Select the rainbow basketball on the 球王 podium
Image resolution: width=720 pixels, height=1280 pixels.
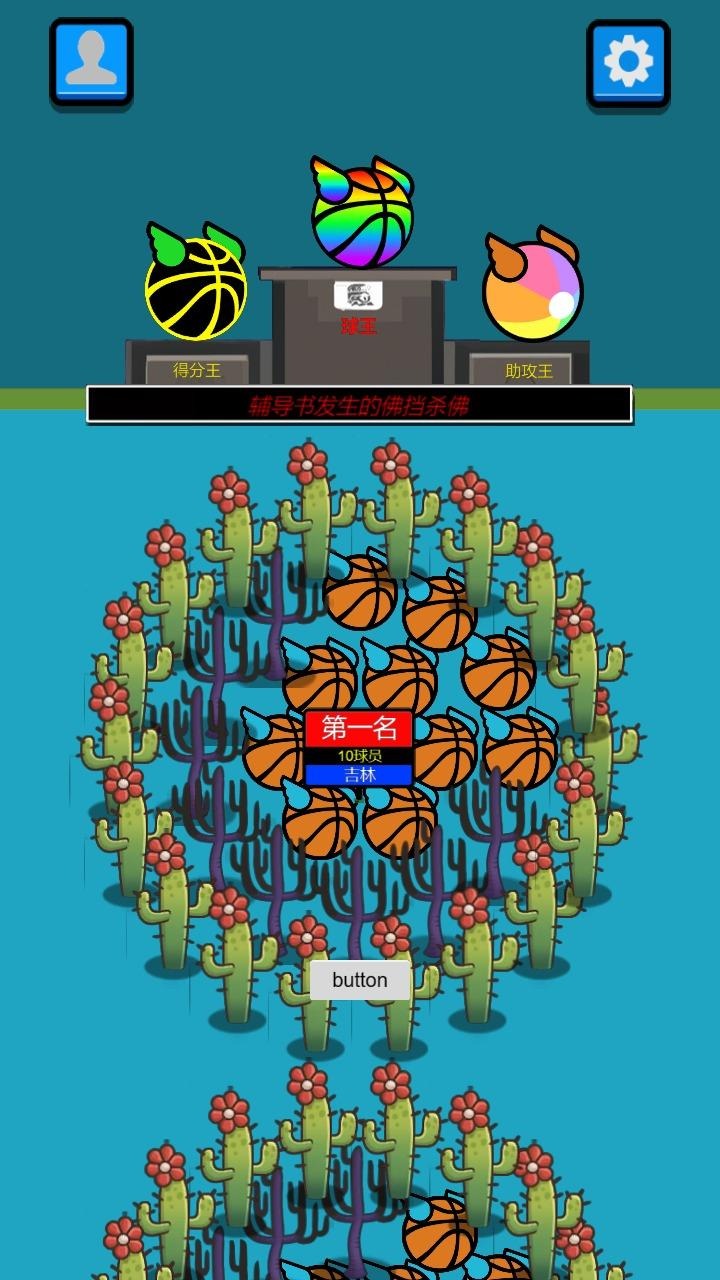[x=361, y=217]
